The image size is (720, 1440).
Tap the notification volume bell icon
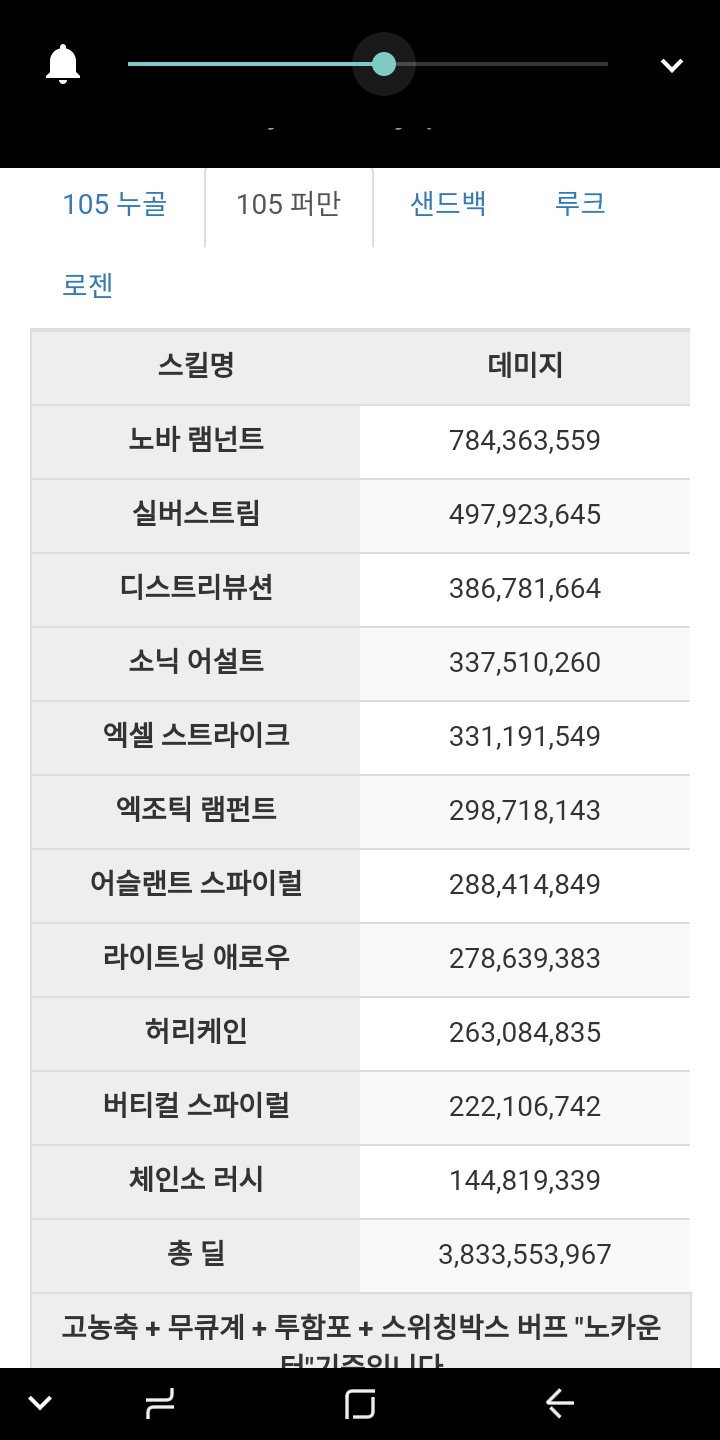coord(63,64)
